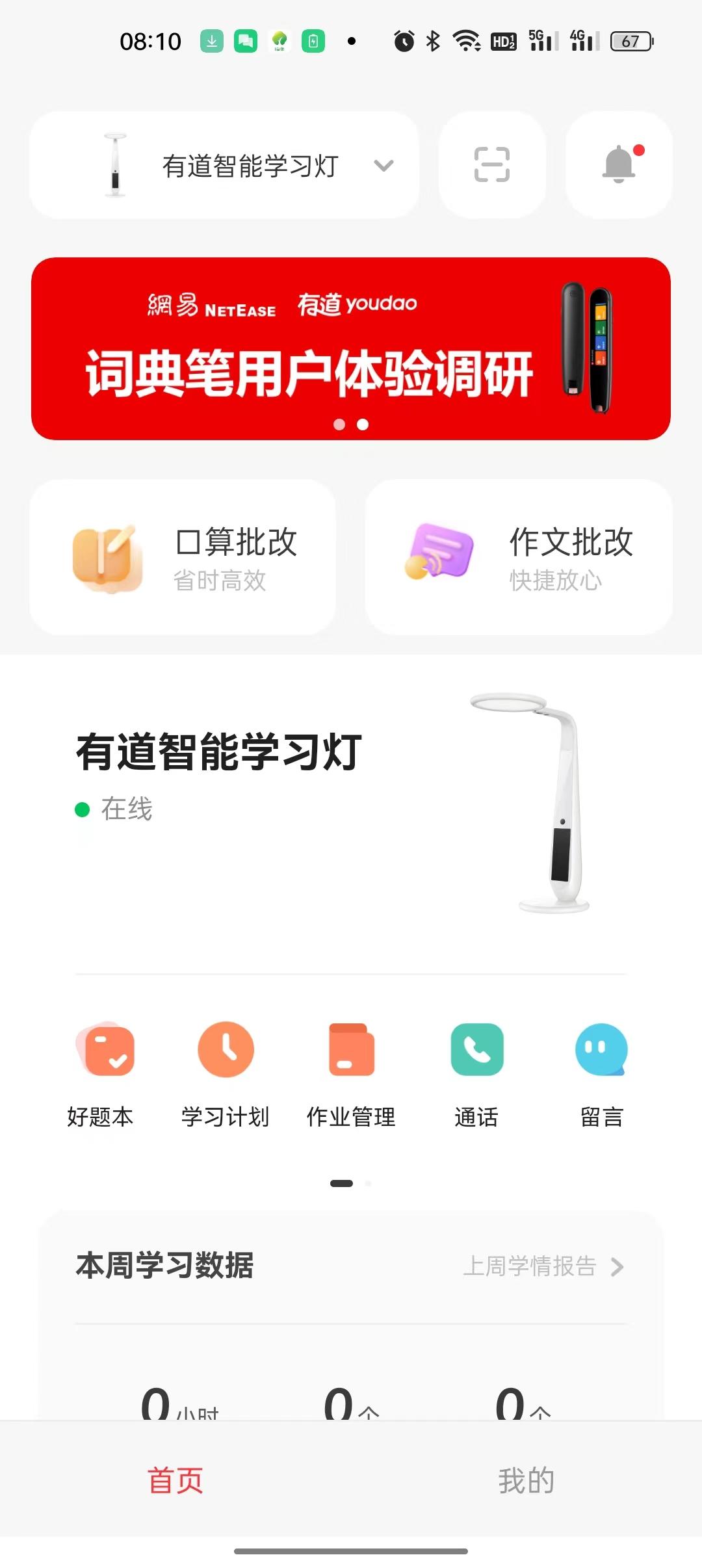
Task: Open the 有道智能学习灯 online device card
Action: 351,806
